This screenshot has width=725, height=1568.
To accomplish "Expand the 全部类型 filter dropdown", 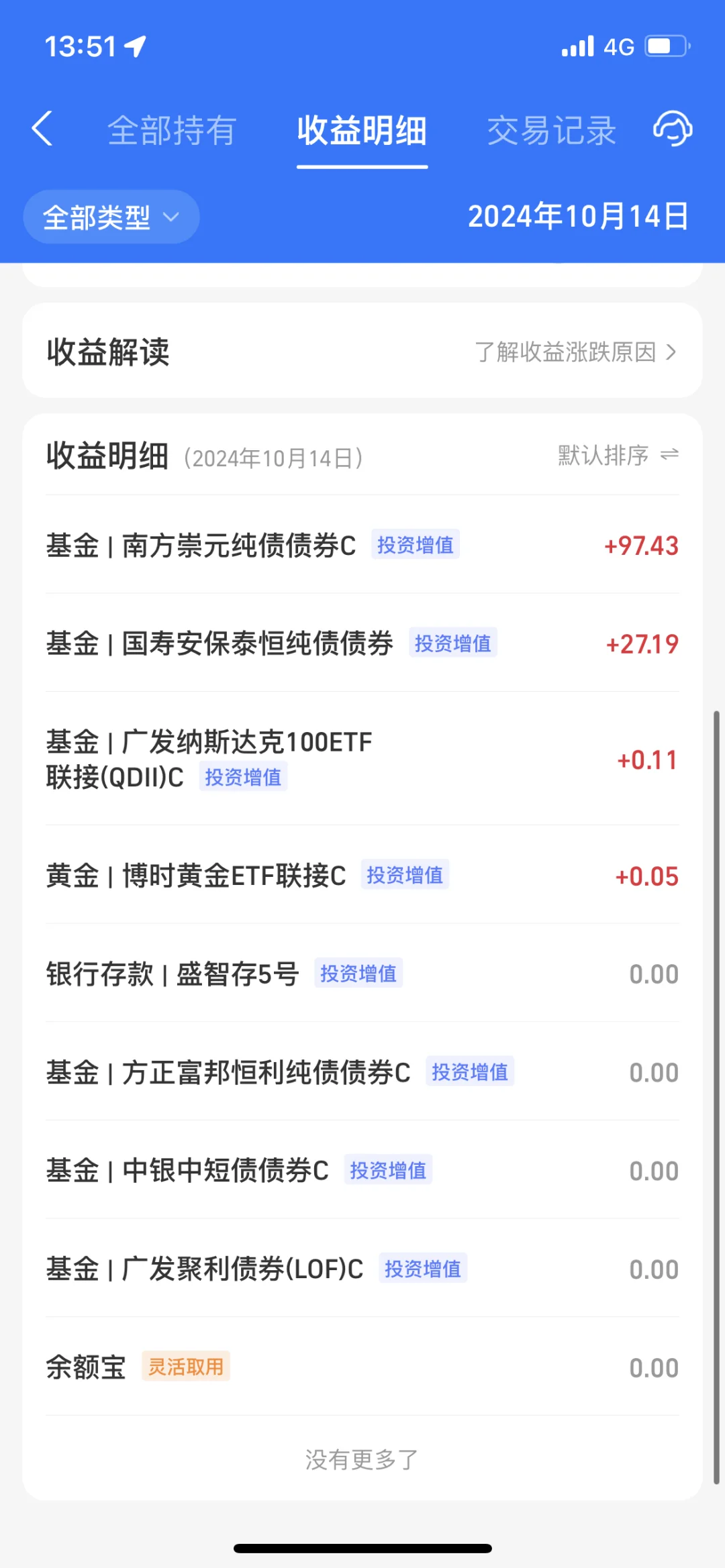I will (111, 217).
